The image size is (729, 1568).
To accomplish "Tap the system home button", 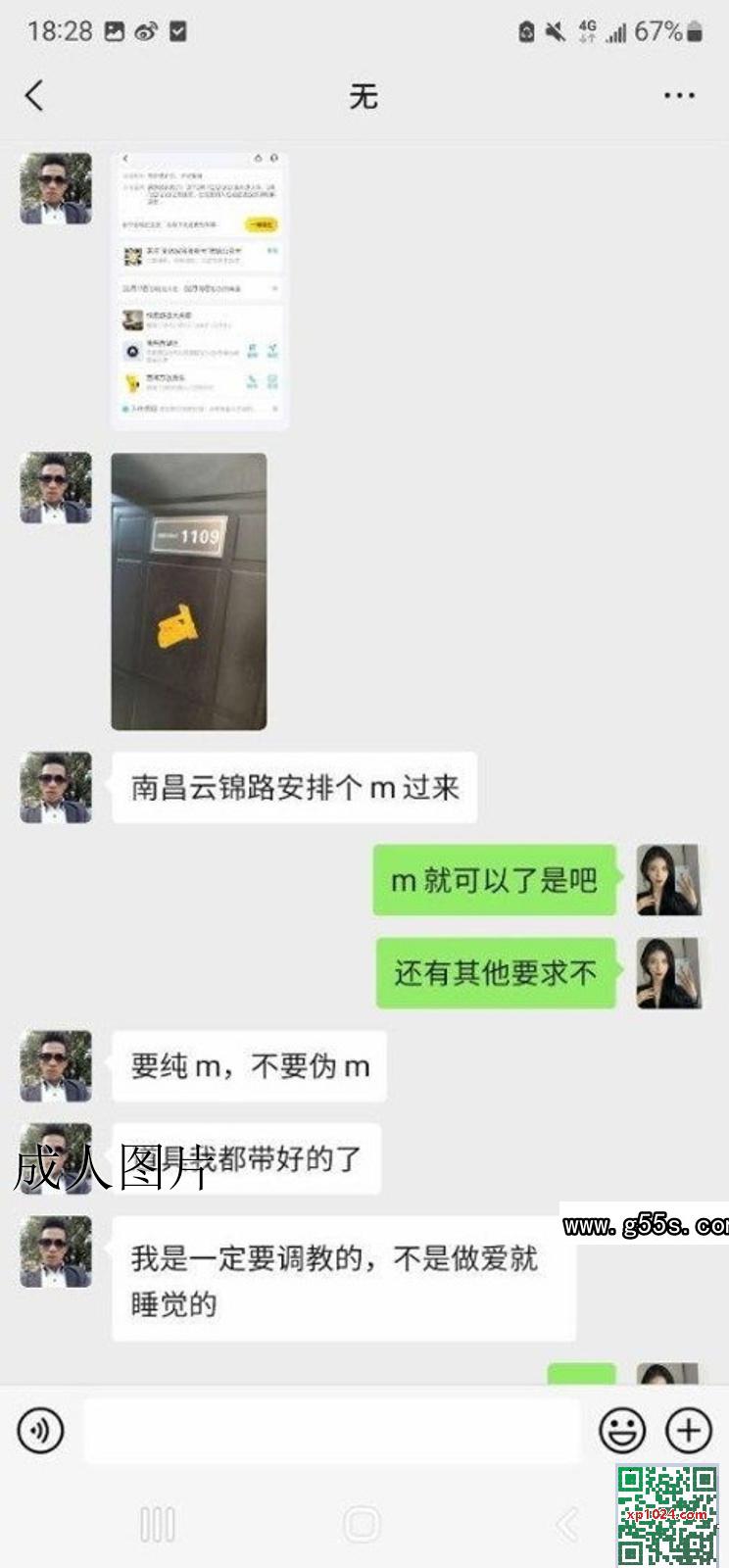I will (363, 1524).
